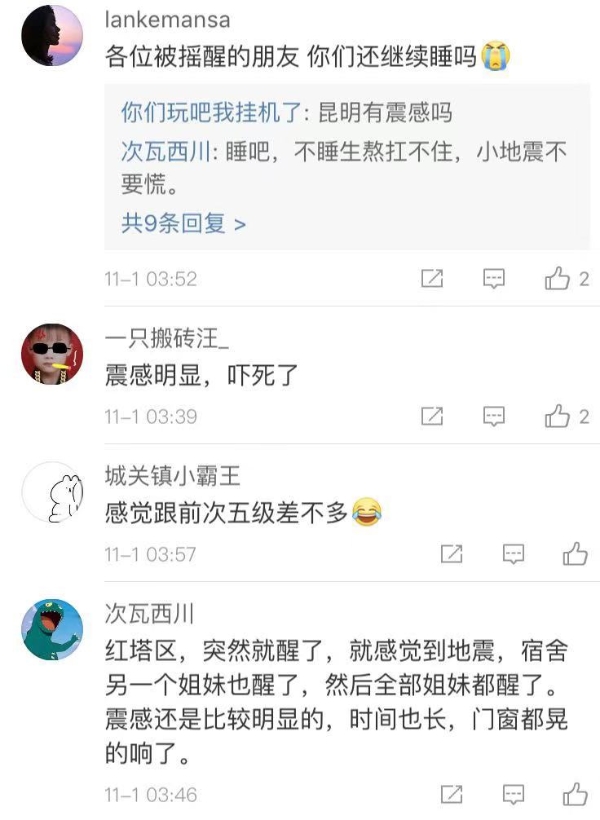This screenshot has width=600, height=820.
Task: Repost the 震感明显，吓死了 comment
Action: [432, 416]
